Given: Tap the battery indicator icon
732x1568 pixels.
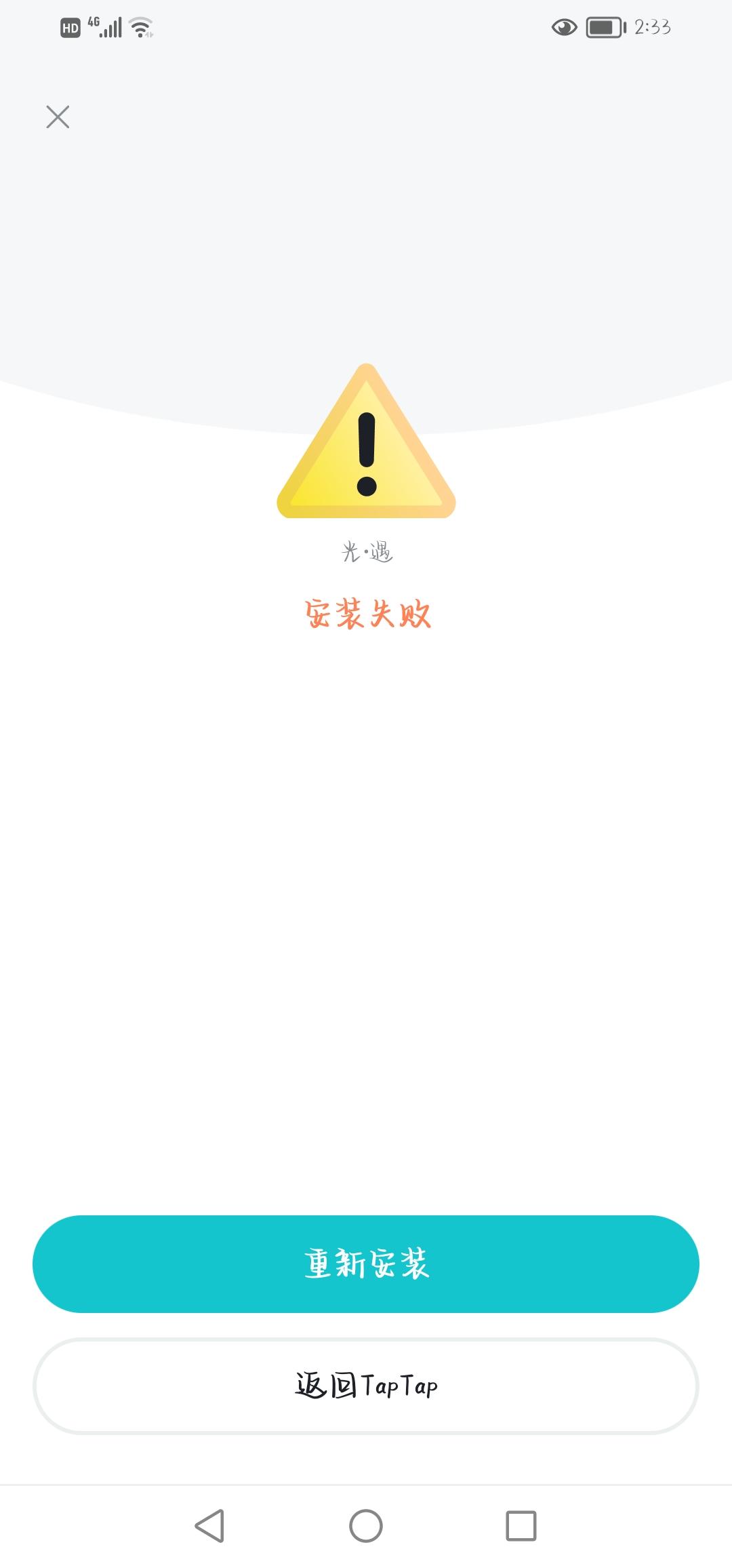Looking at the screenshot, I should click(x=603, y=26).
